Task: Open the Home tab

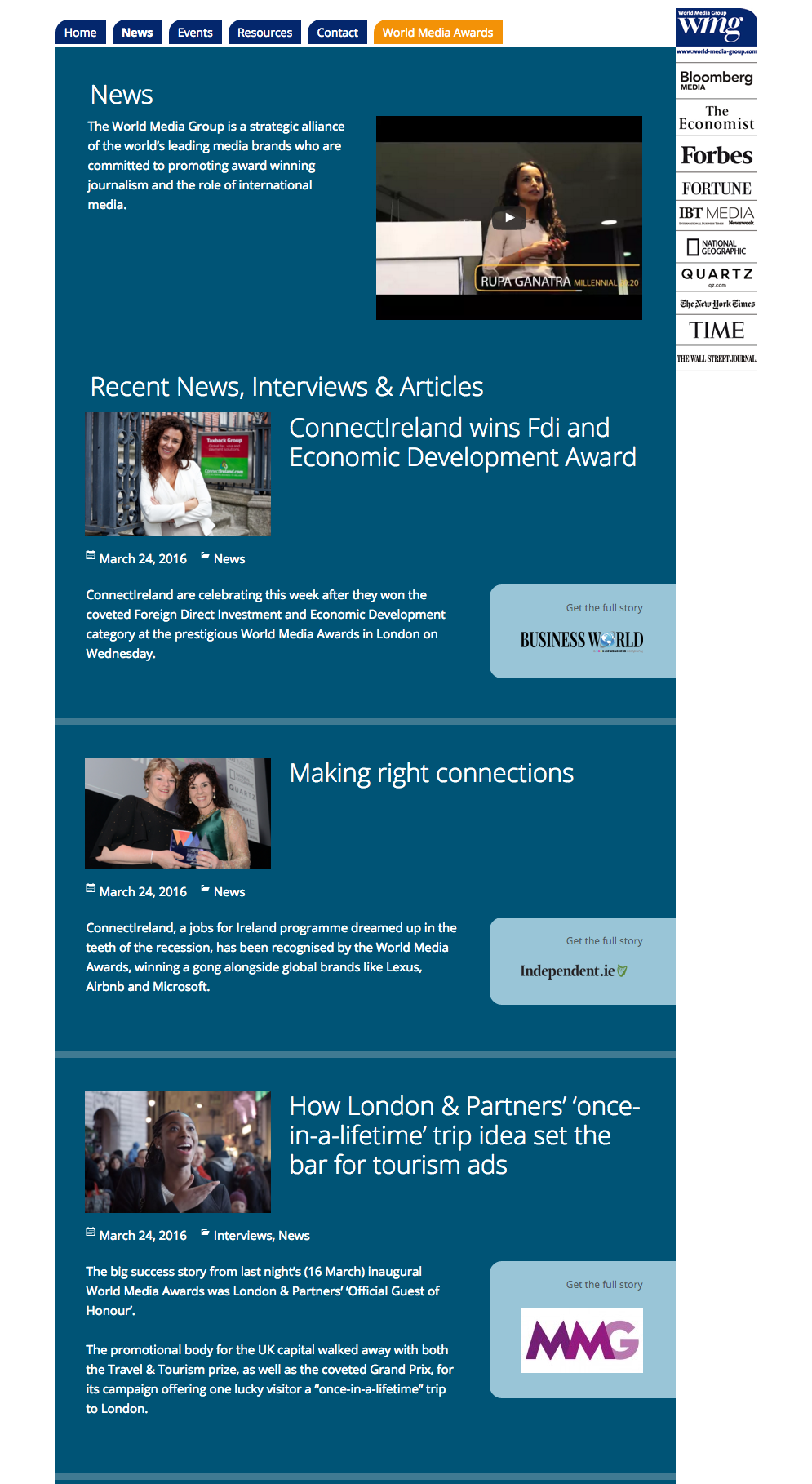Action: point(81,33)
